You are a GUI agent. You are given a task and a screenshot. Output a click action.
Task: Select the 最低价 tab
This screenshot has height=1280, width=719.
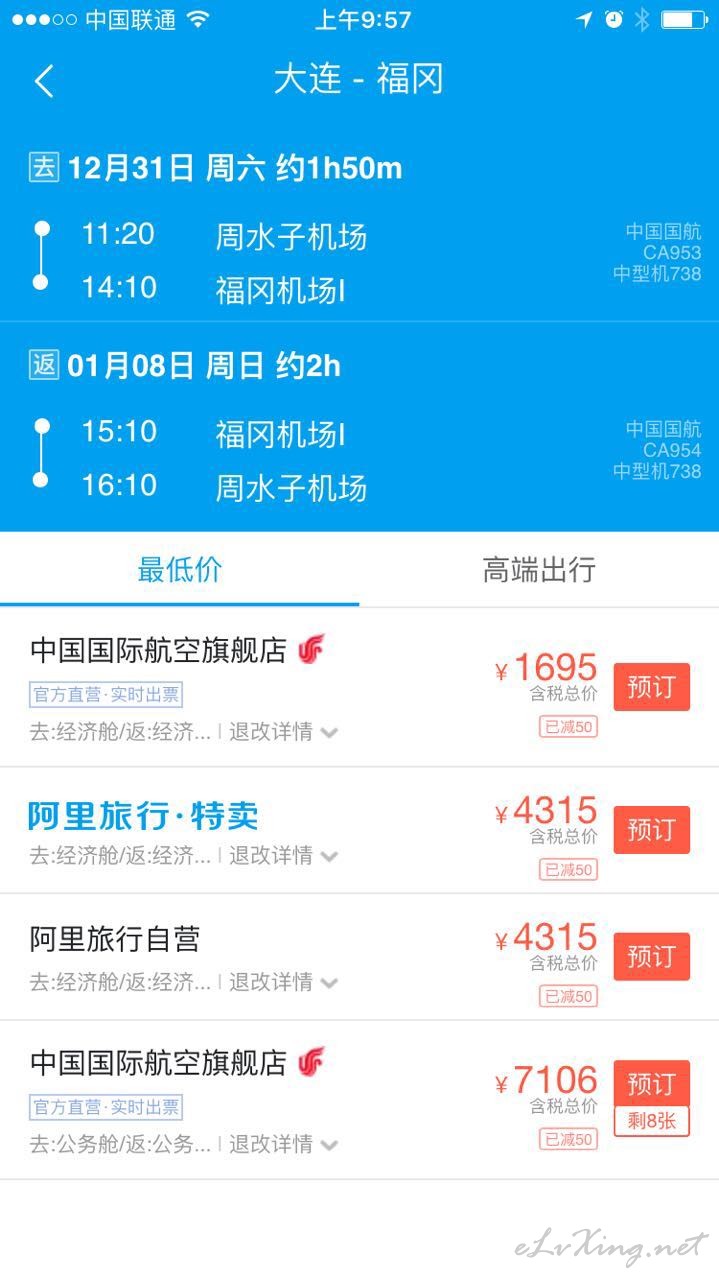tap(180, 570)
